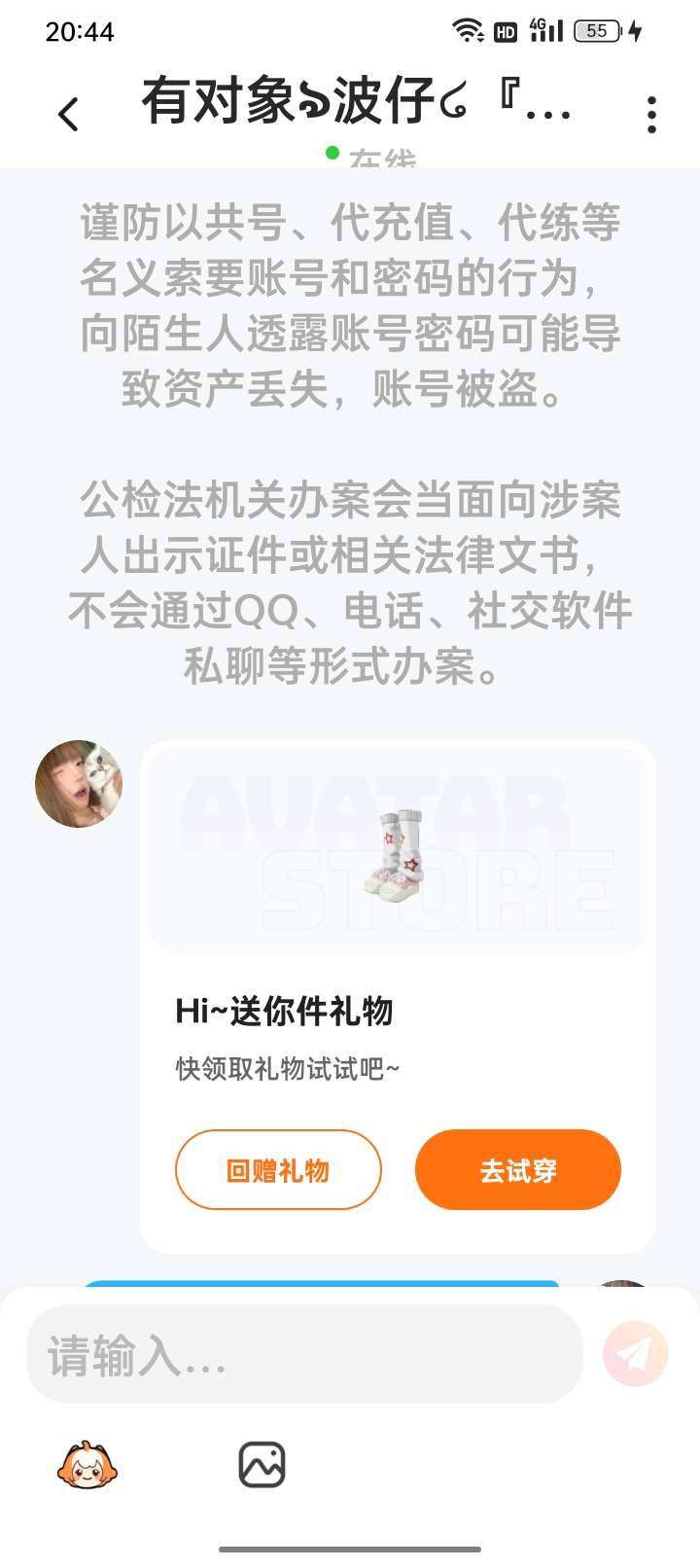Focus the 请输入 message field
Screen dimensions: 700x1568
point(303,1354)
